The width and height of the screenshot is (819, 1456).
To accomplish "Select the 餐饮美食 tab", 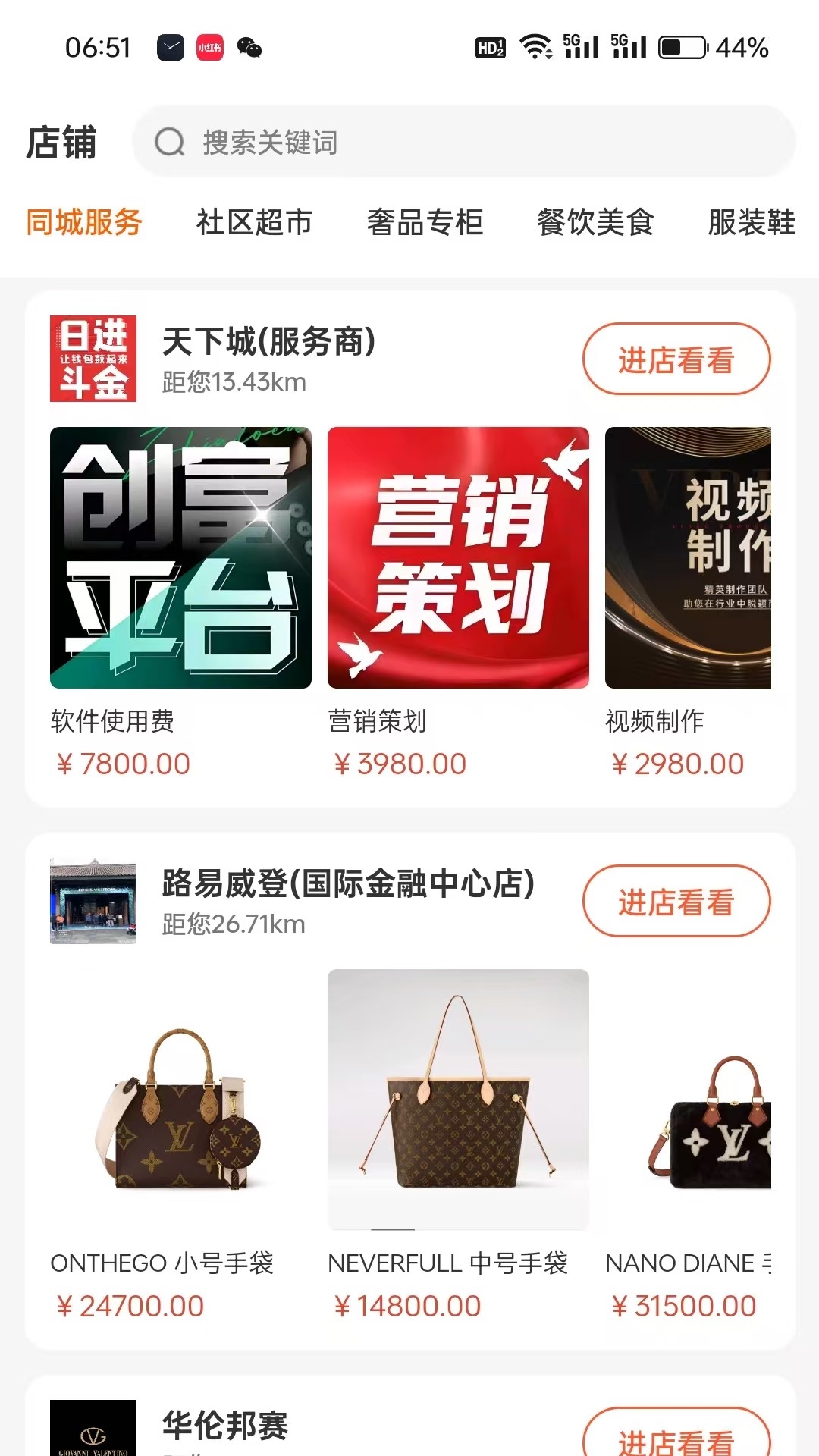I will coord(596,222).
